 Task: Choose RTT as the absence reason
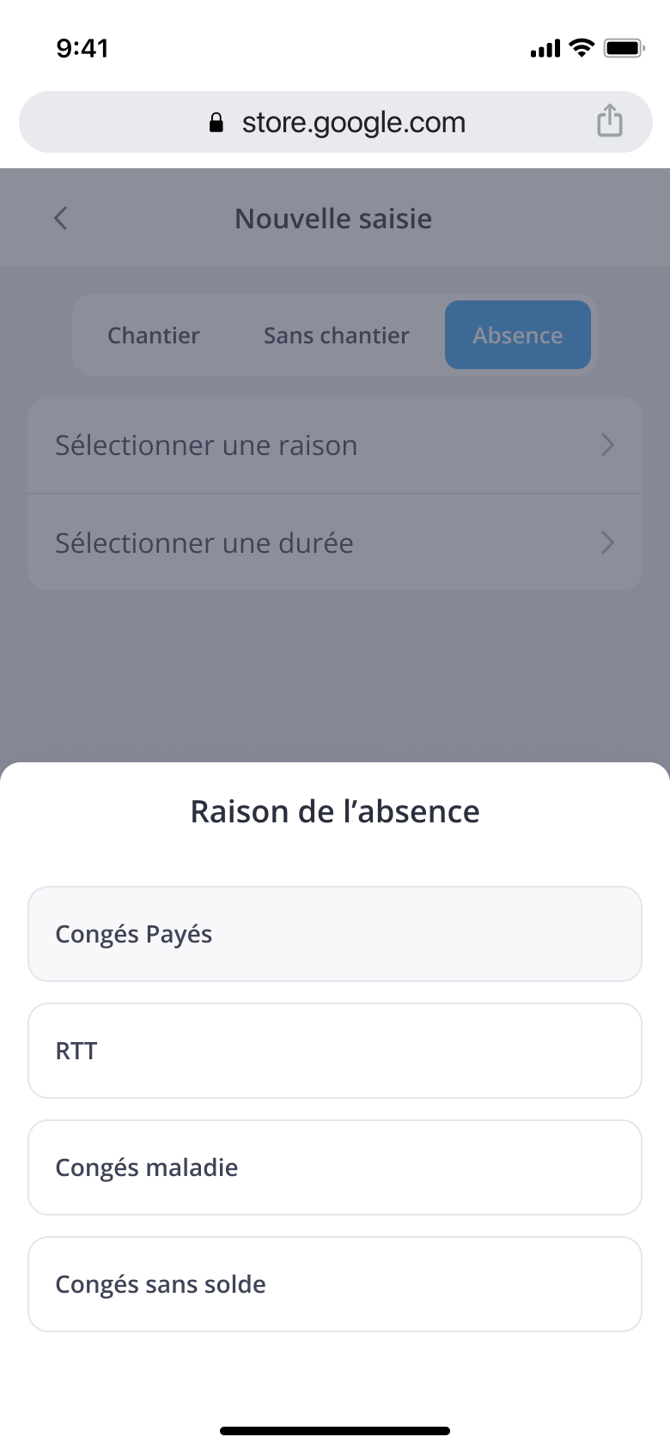tap(334, 1051)
